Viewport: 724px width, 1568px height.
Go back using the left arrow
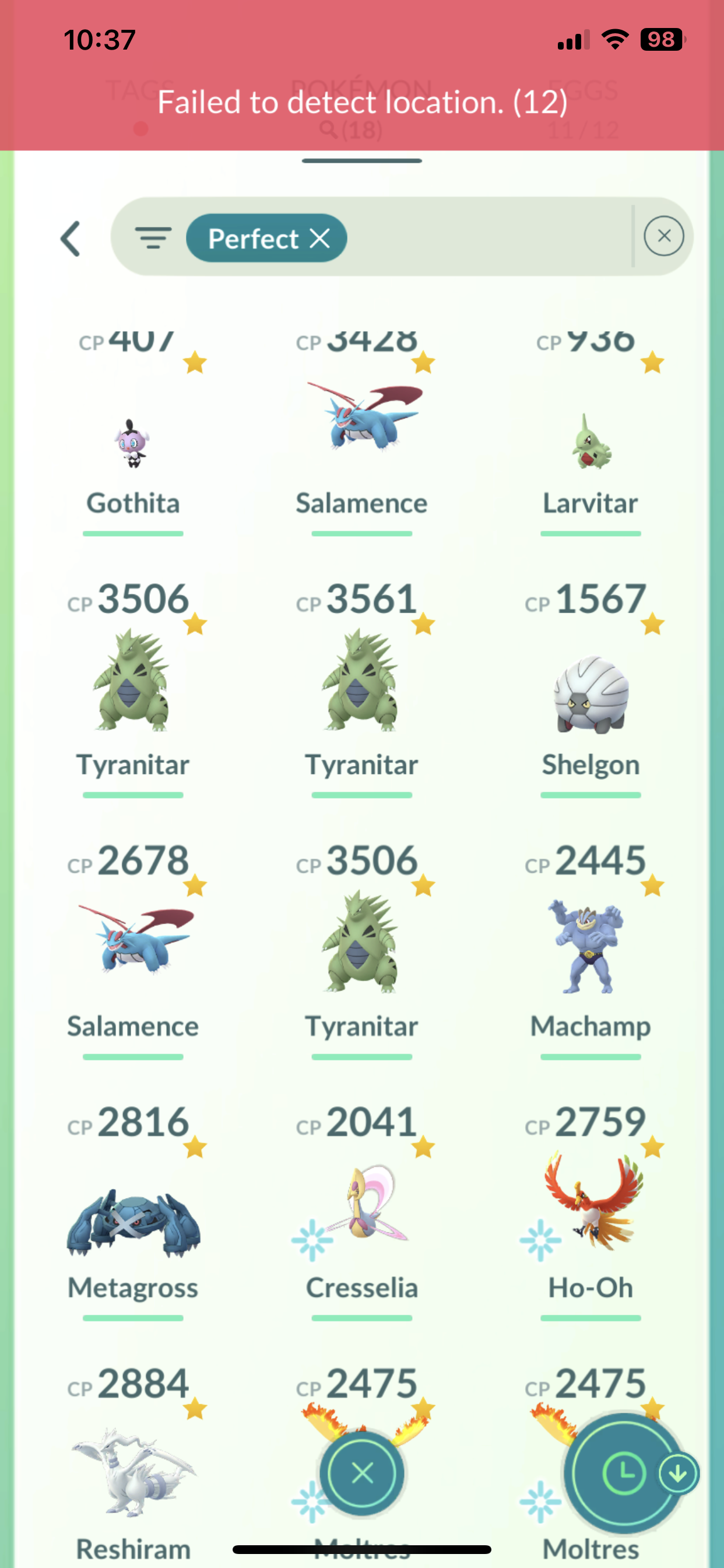point(71,238)
